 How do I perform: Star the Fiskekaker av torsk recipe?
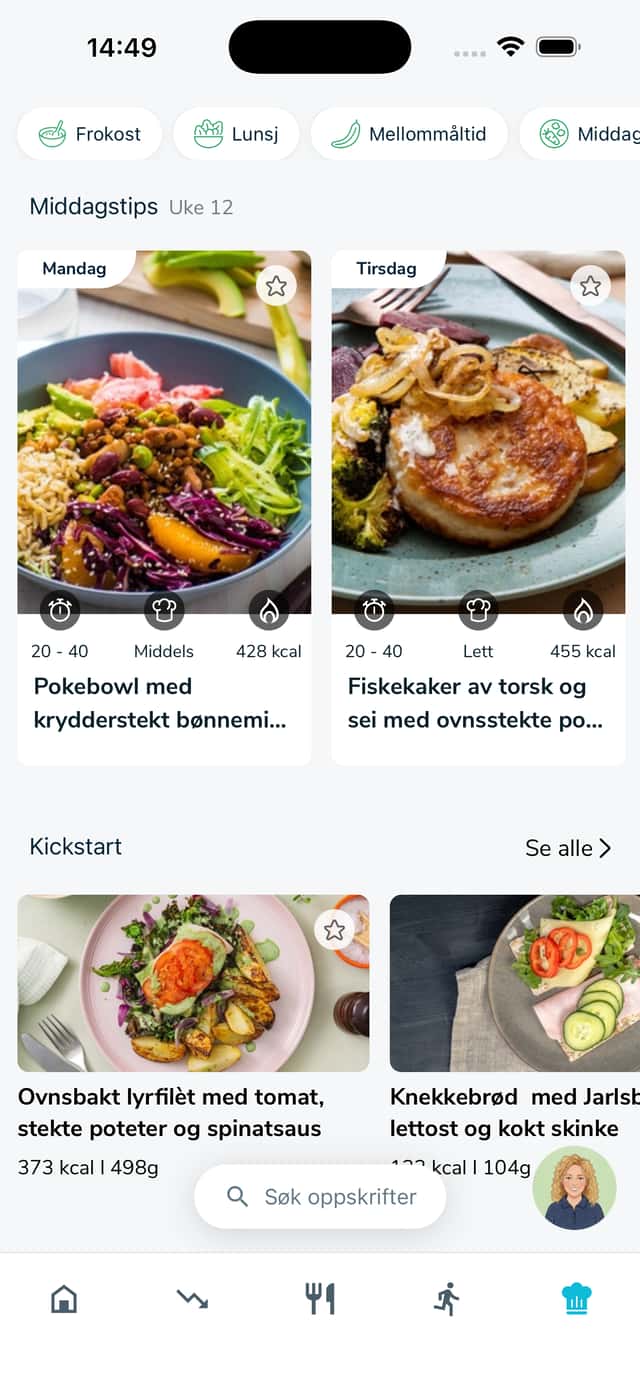tap(590, 287)
